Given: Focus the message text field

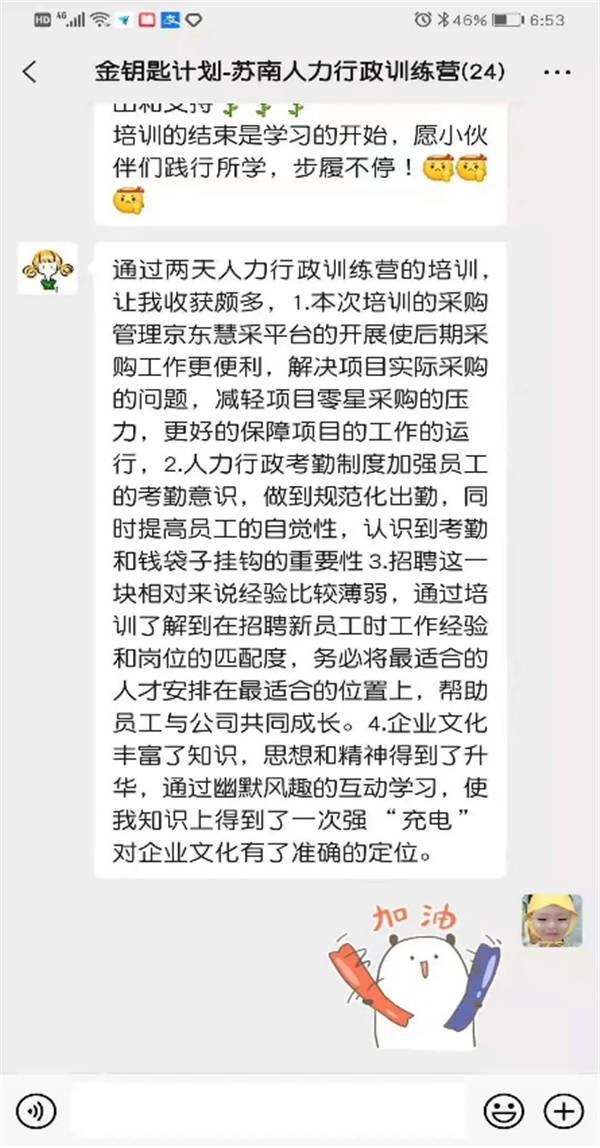Looking at the screenshot, I should (x=268, y=1110).
